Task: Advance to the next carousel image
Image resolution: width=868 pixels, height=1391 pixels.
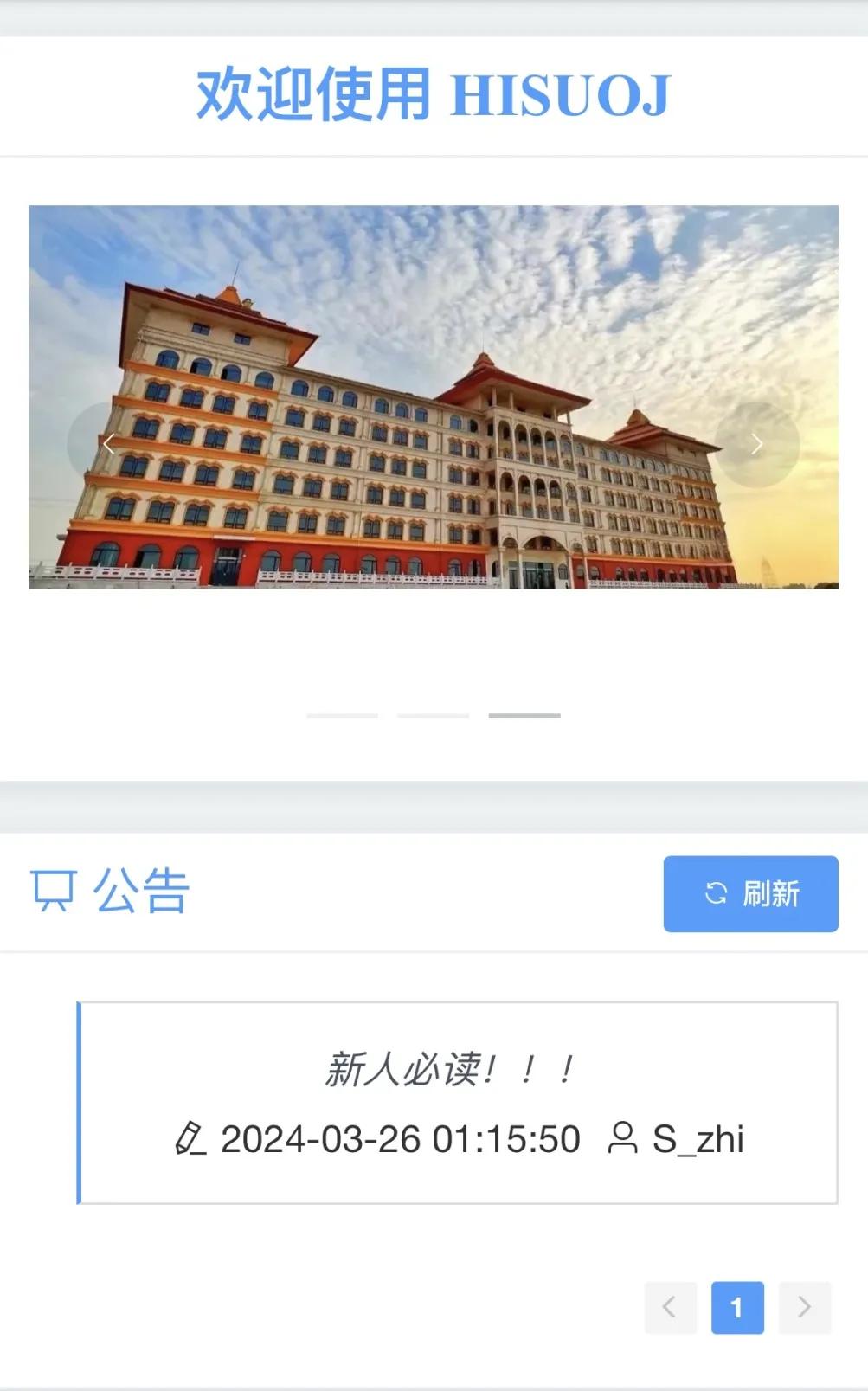Action: (756, 444)
